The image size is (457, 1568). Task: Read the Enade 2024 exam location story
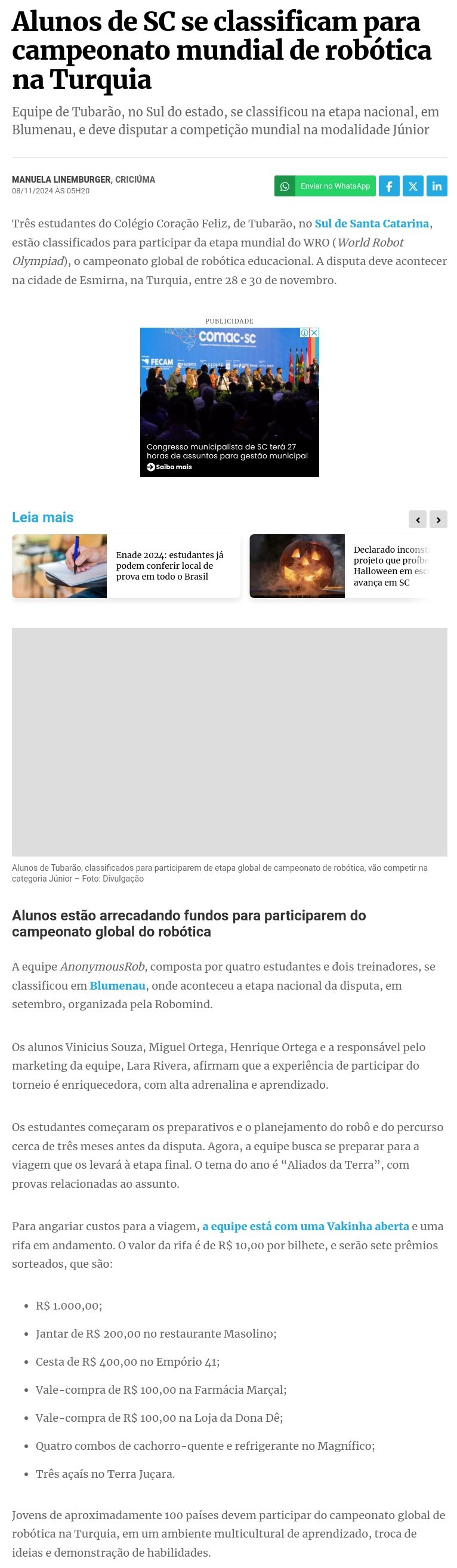[x=169, y=565]
